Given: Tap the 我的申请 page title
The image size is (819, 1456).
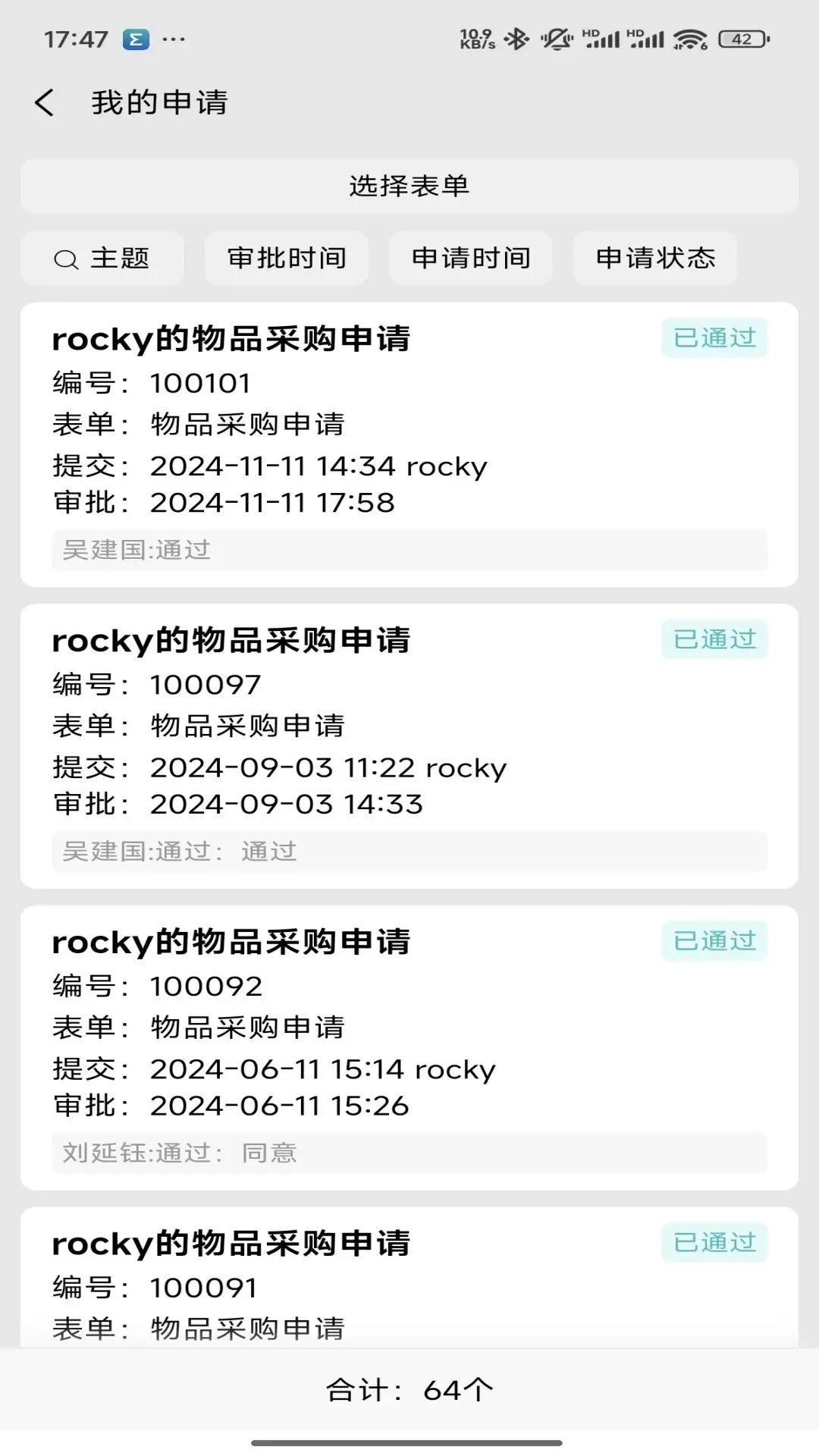Looking at the screenshot, I should (158, 103).
